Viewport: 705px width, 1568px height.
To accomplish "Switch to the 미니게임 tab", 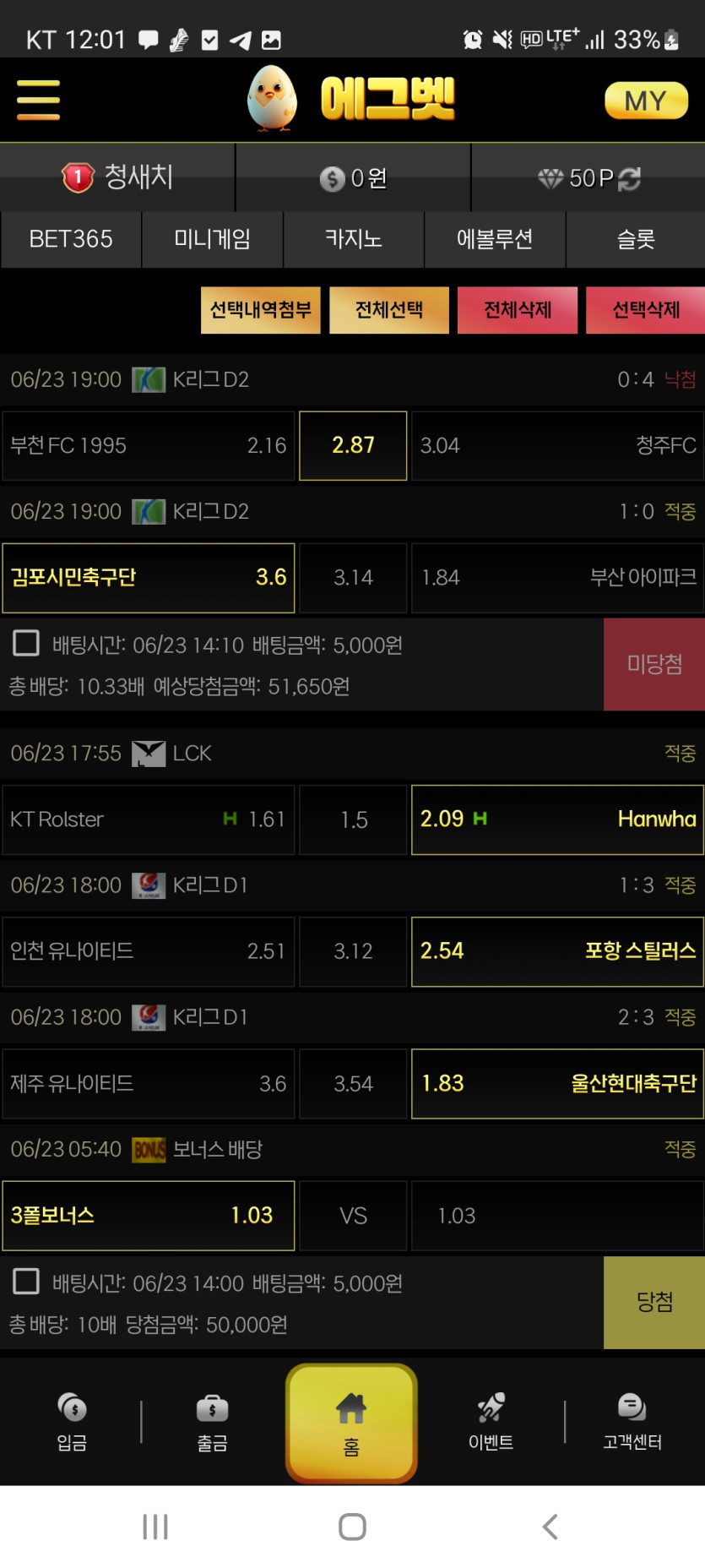I will click(x=212, y=239).
